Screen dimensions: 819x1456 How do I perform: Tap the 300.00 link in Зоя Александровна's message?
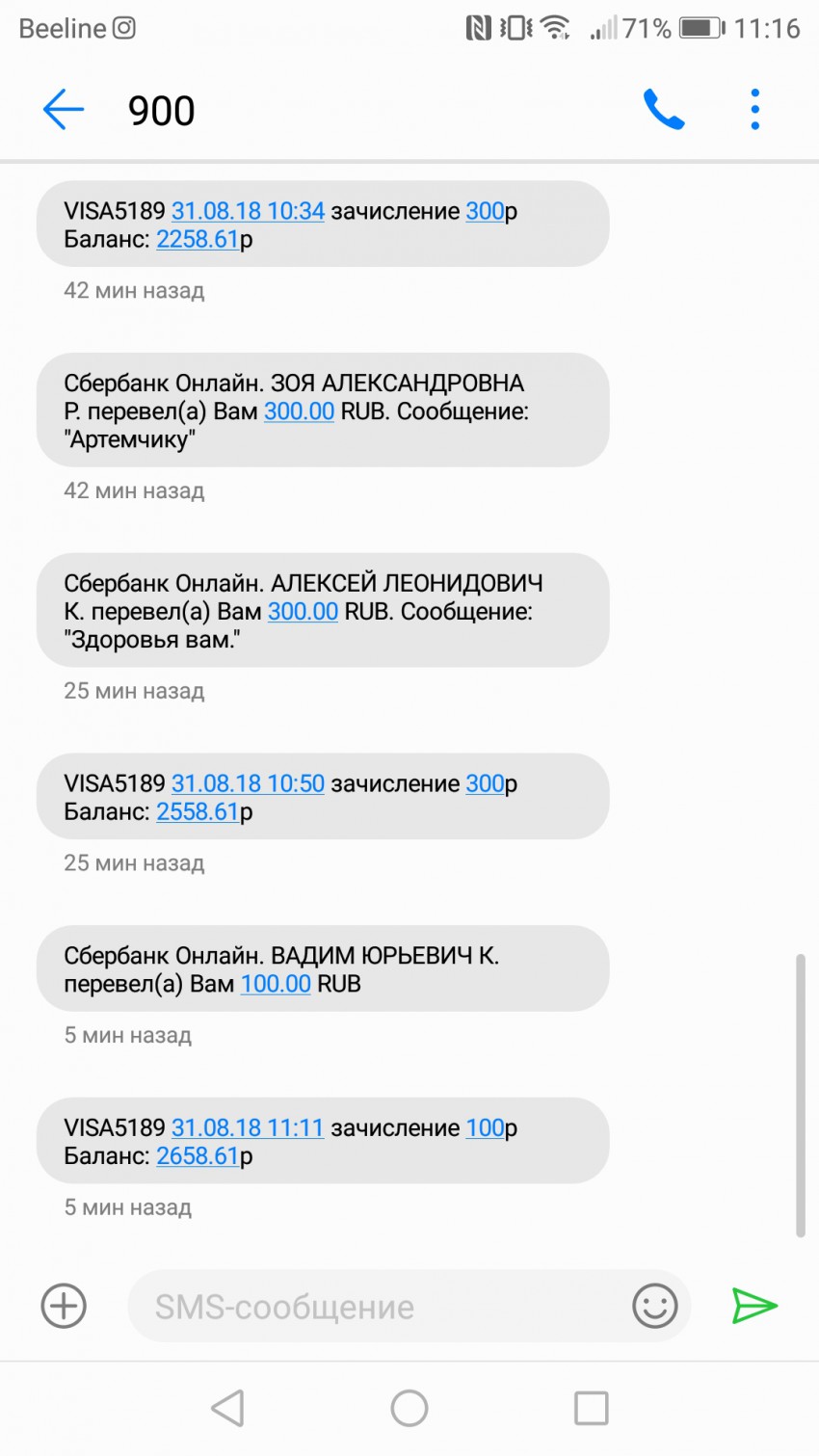(x=299, y=411)
